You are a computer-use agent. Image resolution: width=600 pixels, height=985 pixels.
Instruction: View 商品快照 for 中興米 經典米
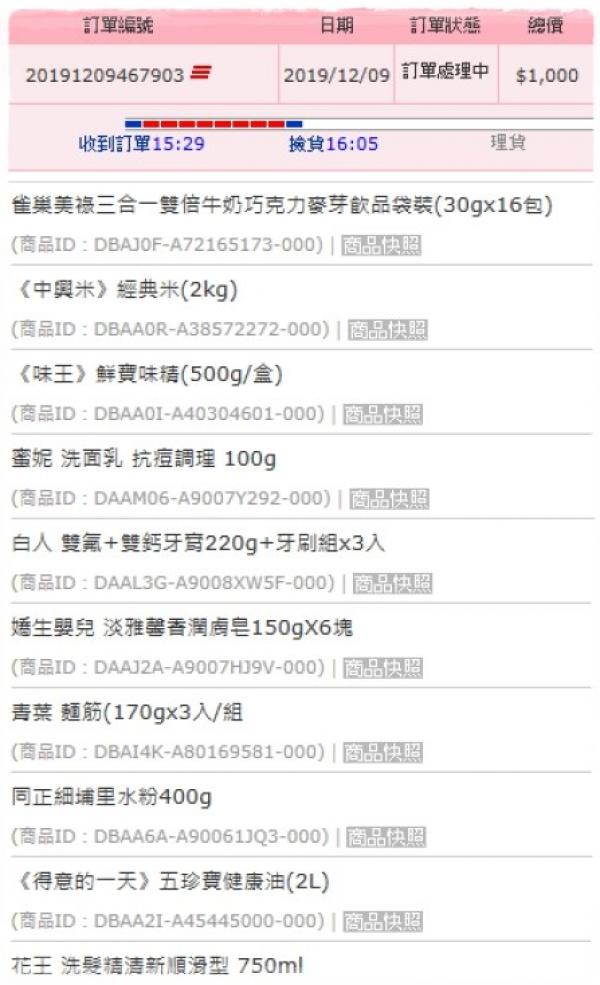pos(388,330)
